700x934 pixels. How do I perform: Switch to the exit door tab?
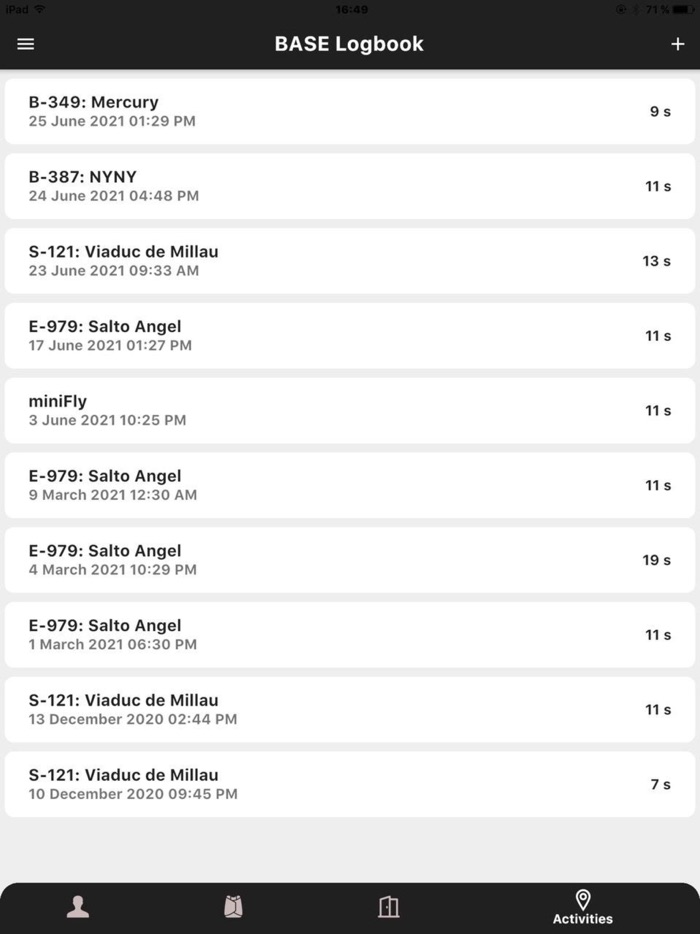[x=389, y=907]
